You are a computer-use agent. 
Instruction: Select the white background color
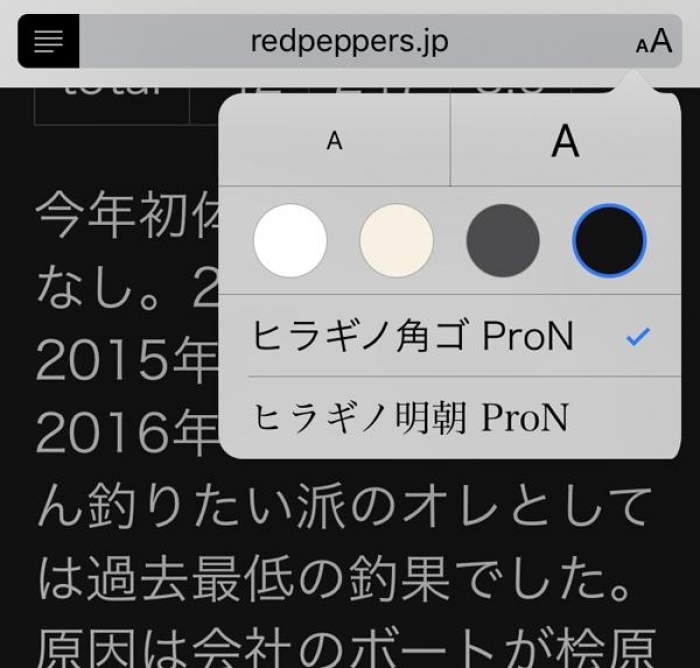(290, 241)
